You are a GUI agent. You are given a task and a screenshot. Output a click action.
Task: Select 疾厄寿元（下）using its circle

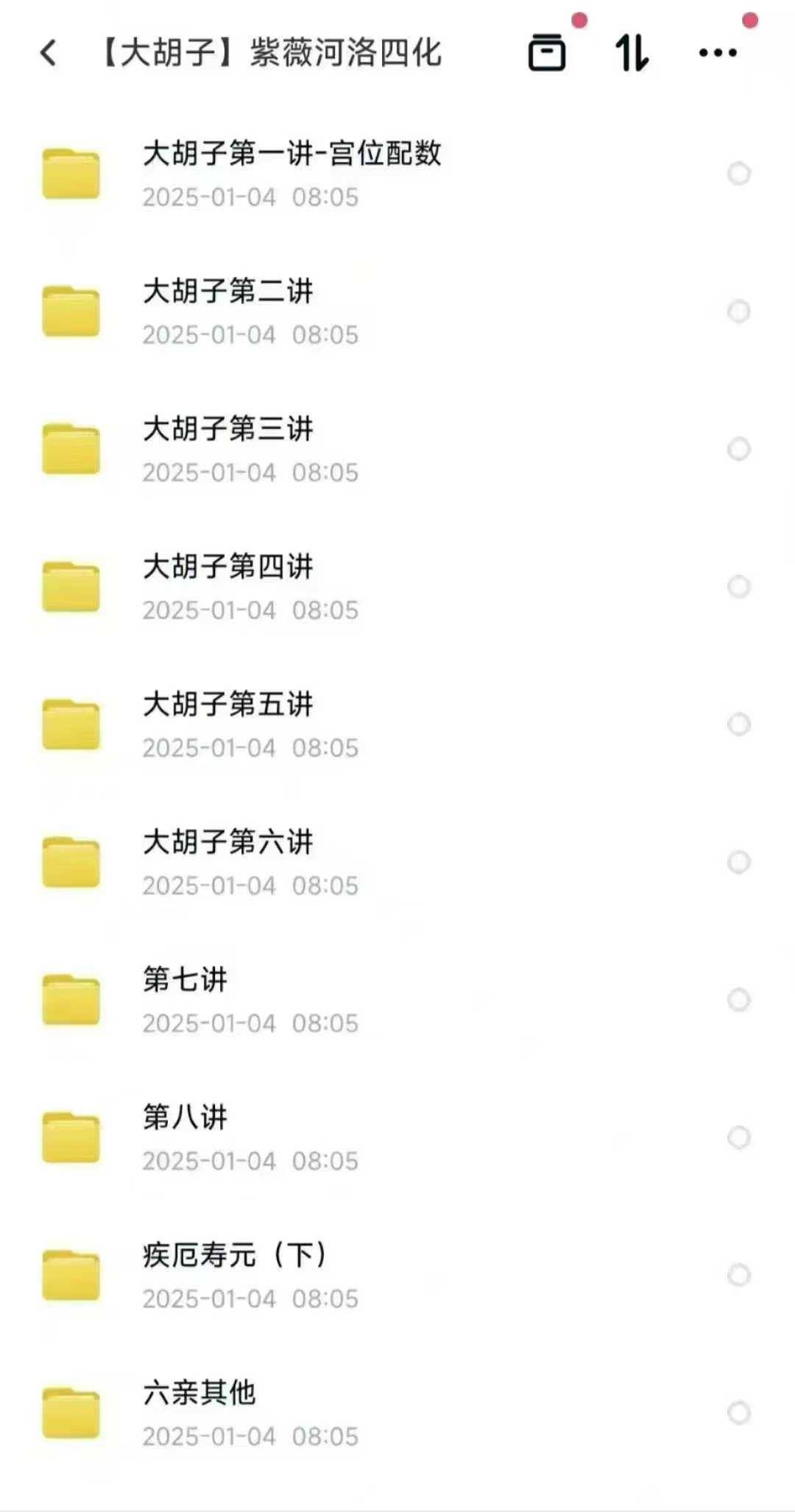[x=738, y=1275]
